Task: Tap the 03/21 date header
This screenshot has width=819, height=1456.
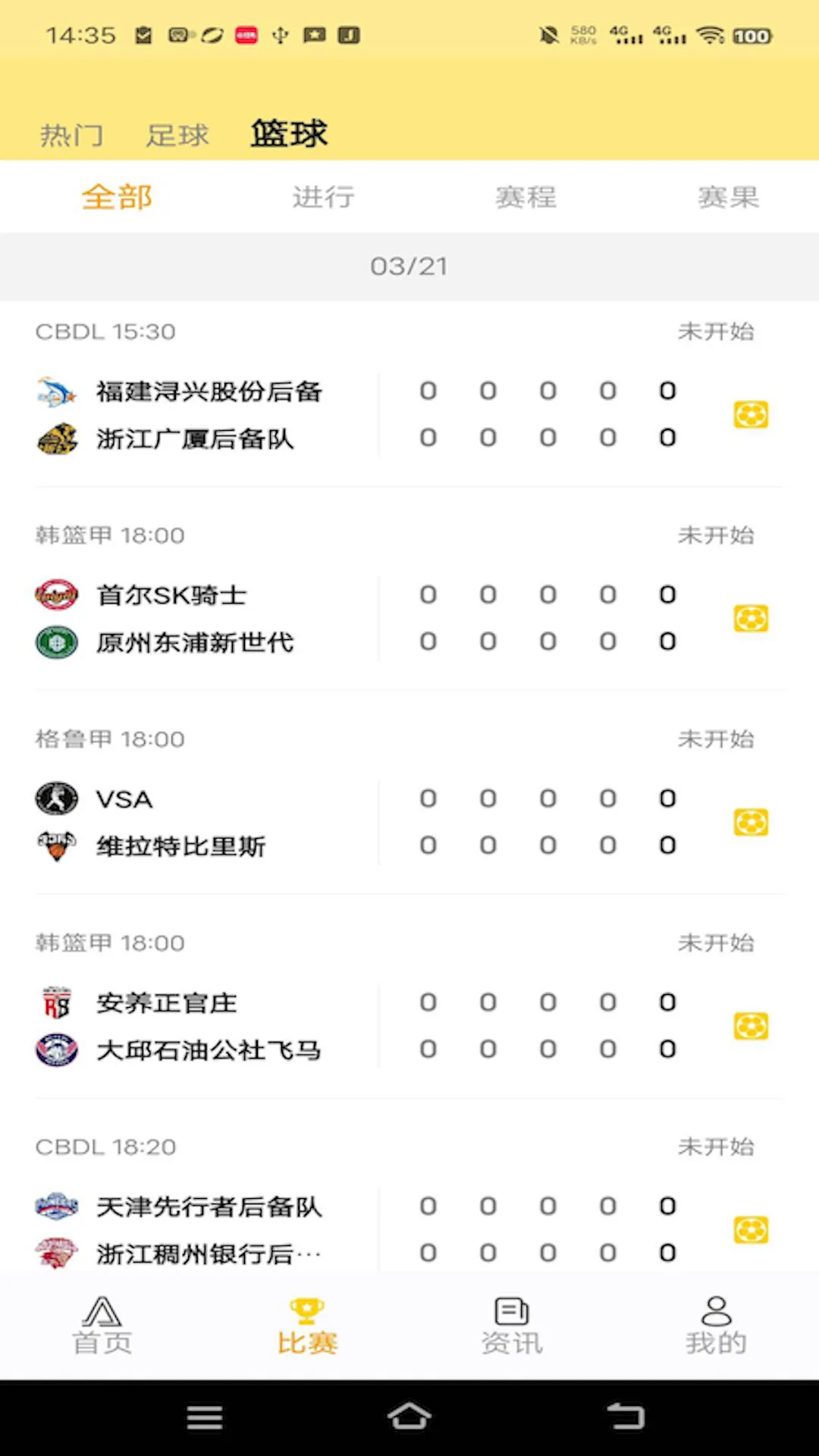Action: coord(409,266)
